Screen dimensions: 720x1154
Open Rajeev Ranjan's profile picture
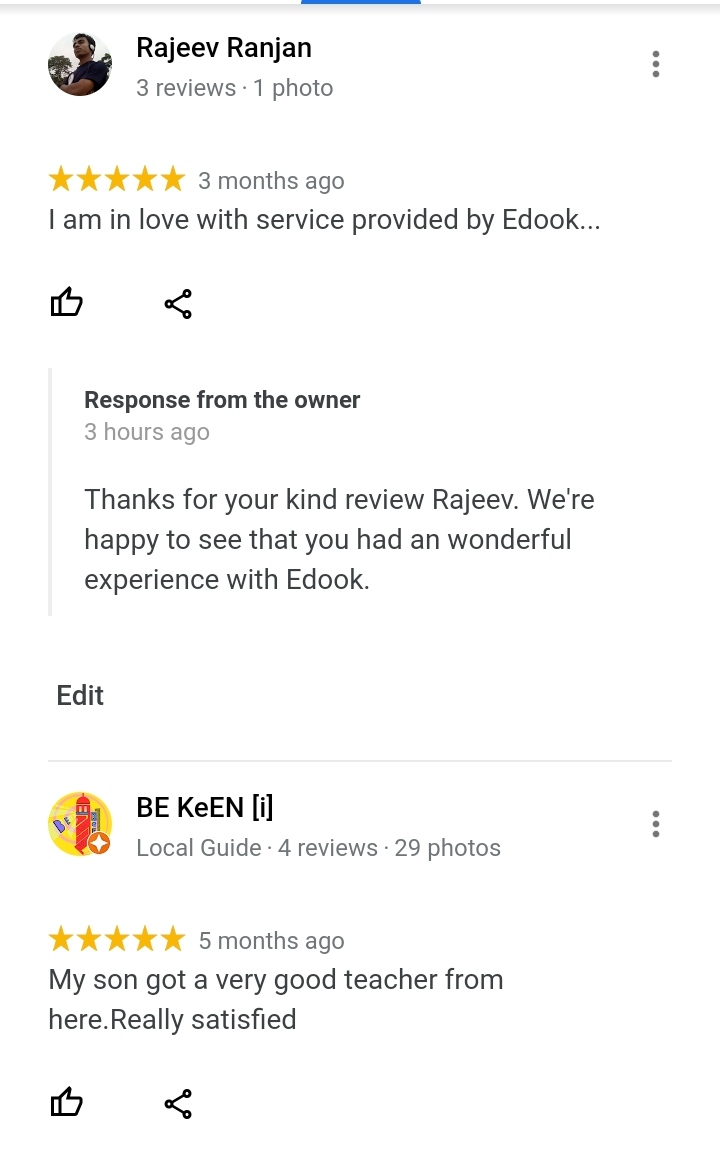(80, 64)
